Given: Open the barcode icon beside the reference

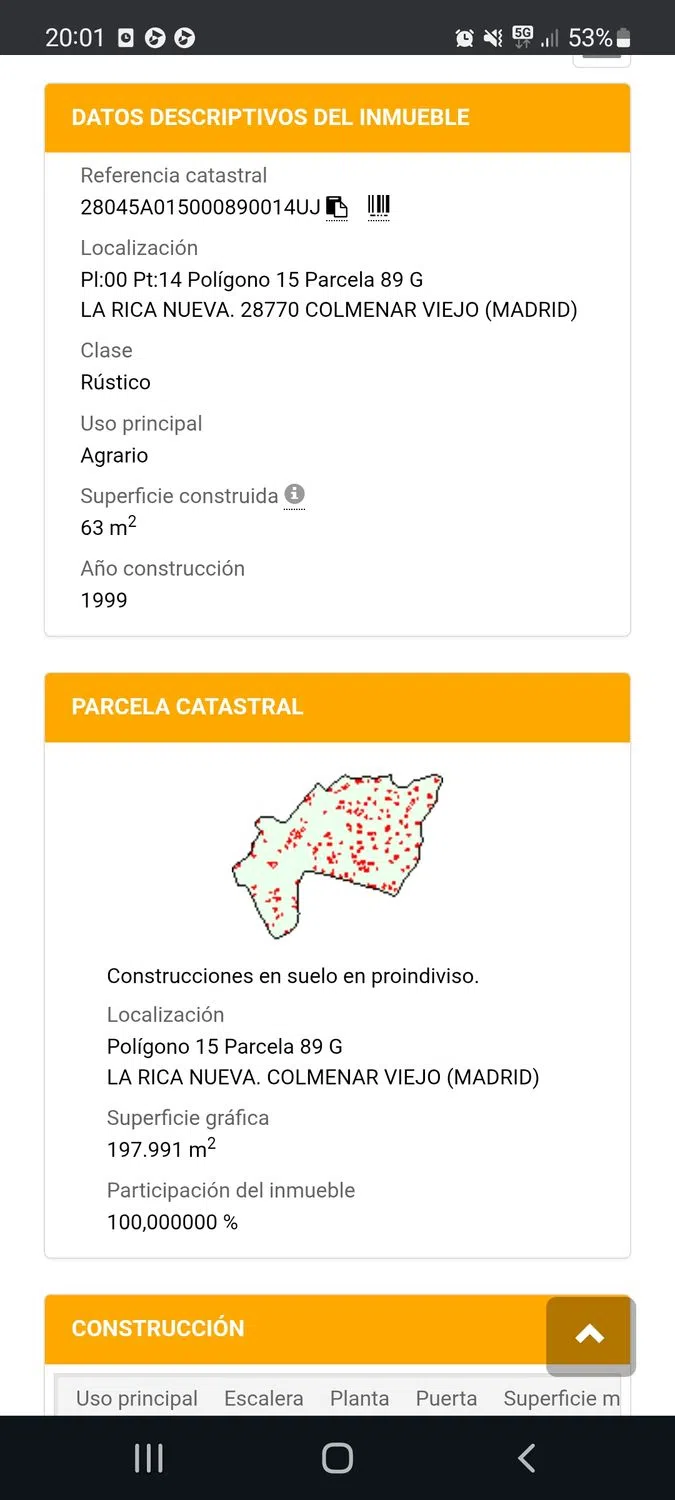Looking at the screenshot, I should (379, 206).
